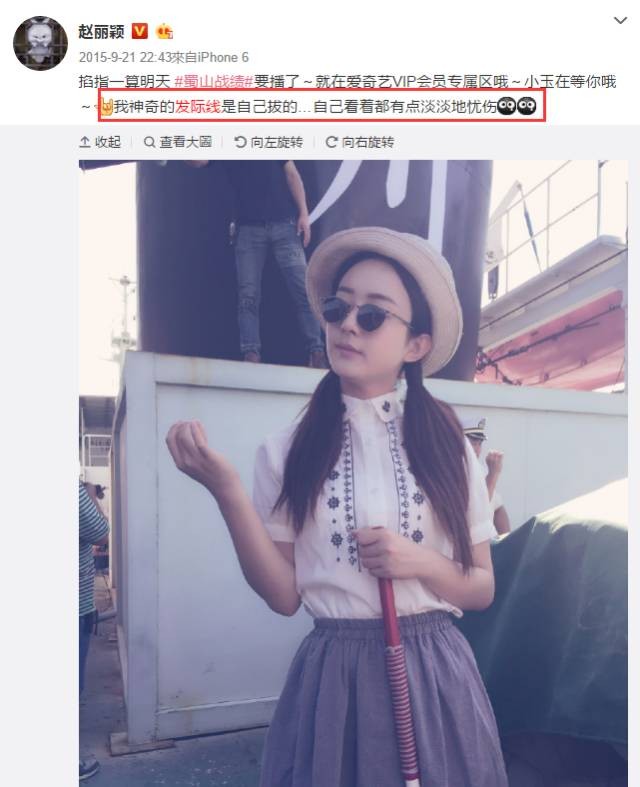Tap the expanded post photo
This screenshot has height=787, width=640.
[x=353, y=470]
